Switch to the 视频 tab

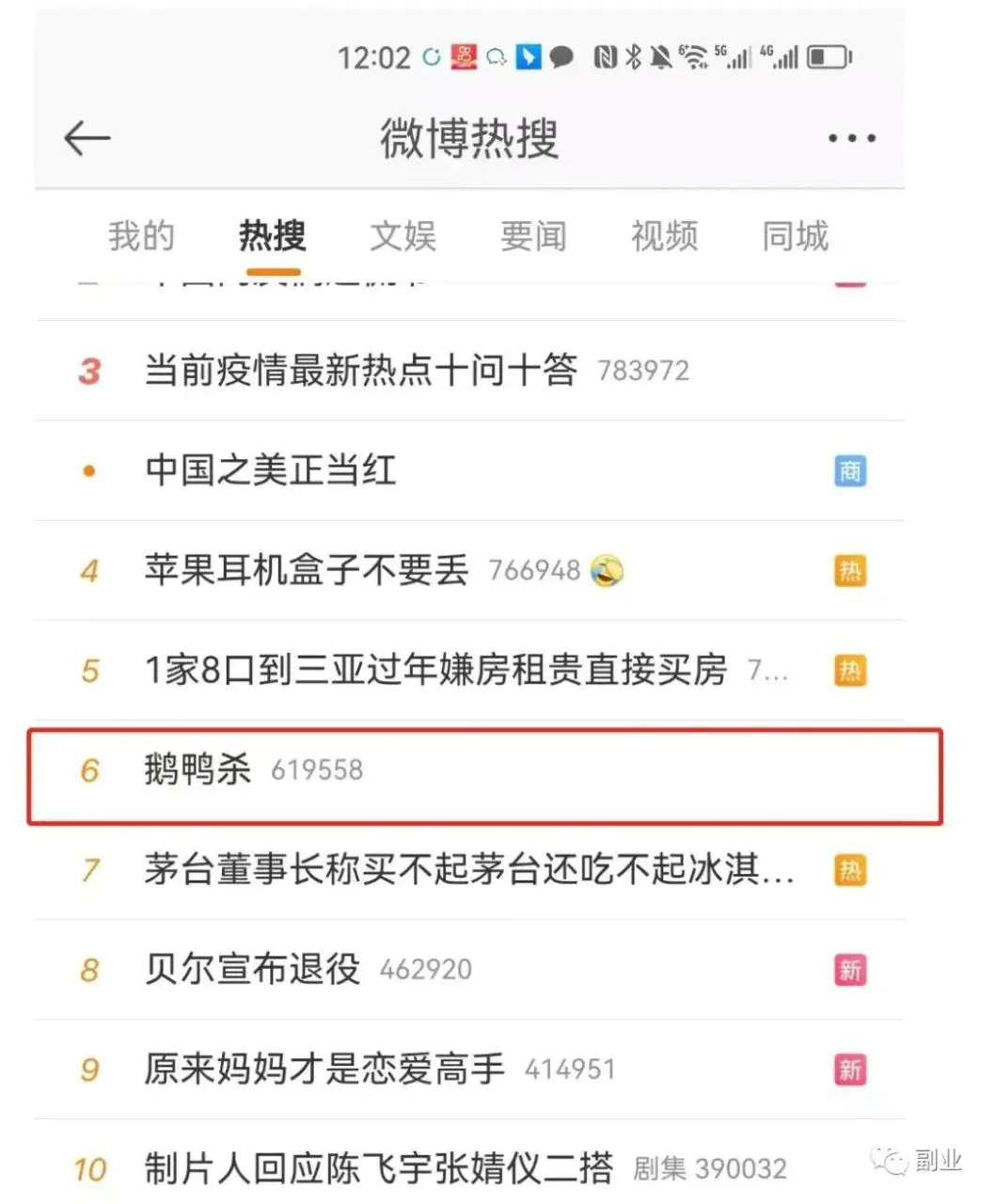coord(664,236)
